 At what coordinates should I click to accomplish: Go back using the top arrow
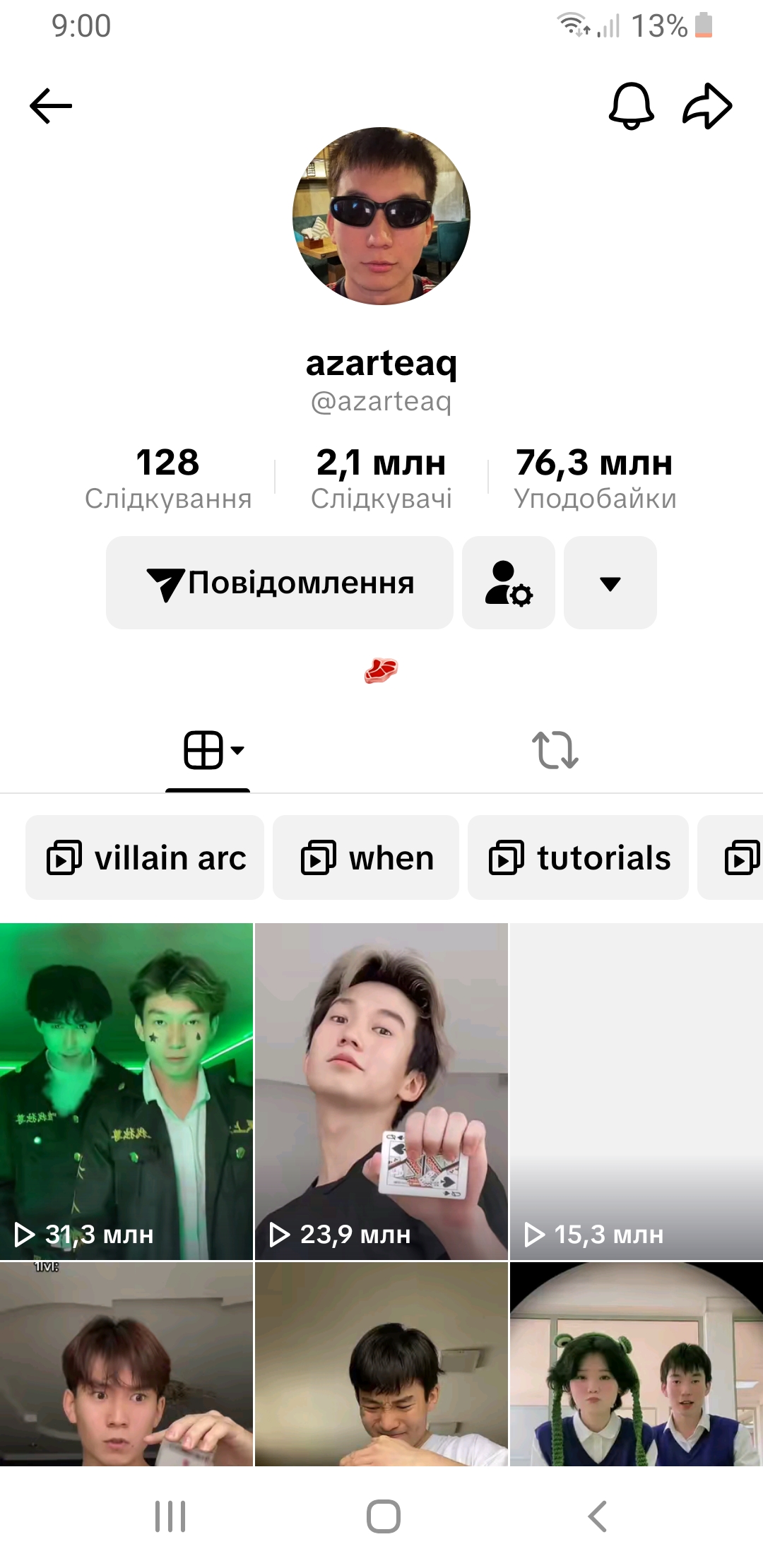51,106
